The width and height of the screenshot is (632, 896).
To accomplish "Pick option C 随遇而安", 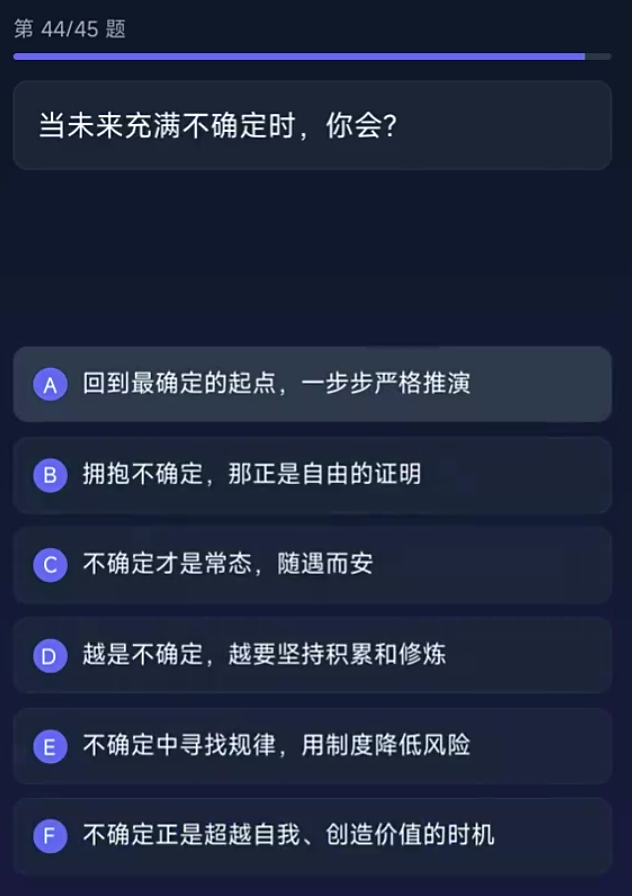I will coord(312,564).
